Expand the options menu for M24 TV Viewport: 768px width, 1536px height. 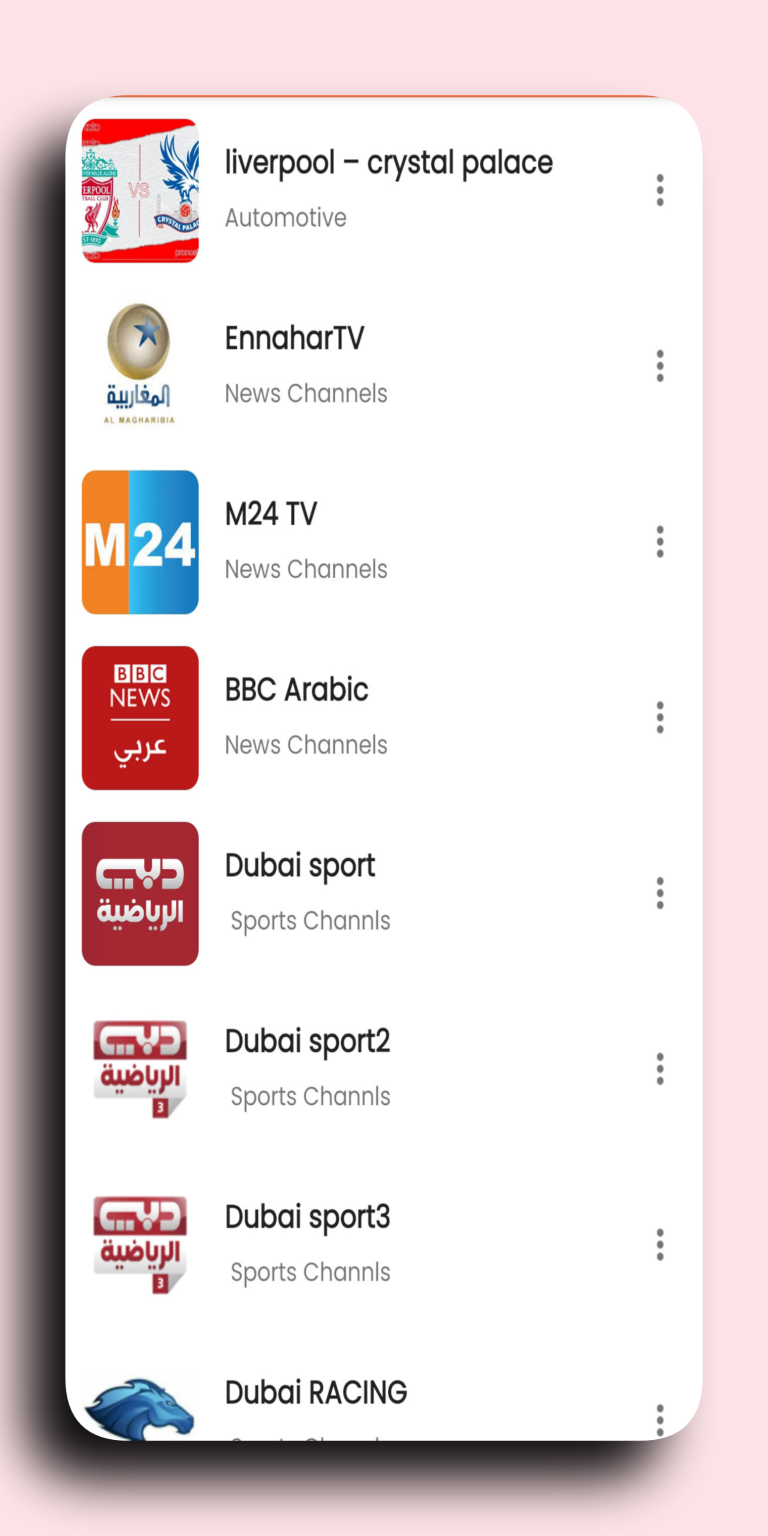pyautogui.click(x=660, y=541)
